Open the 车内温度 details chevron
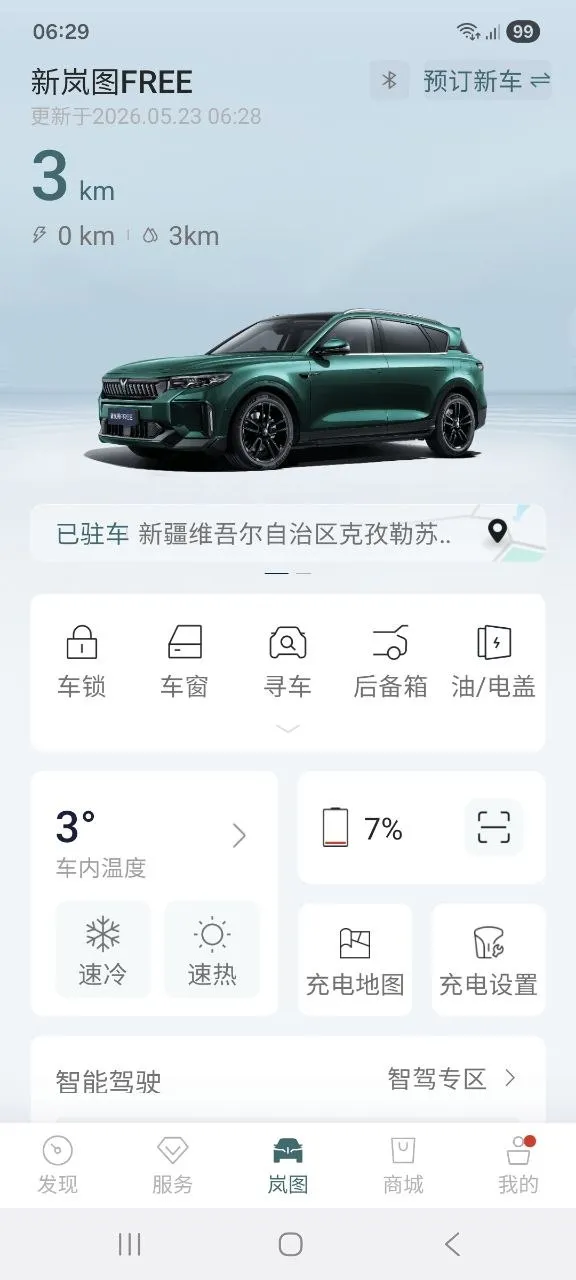Image resolution: width=576 pixels, height=1280 pixels. coord(239,836)
